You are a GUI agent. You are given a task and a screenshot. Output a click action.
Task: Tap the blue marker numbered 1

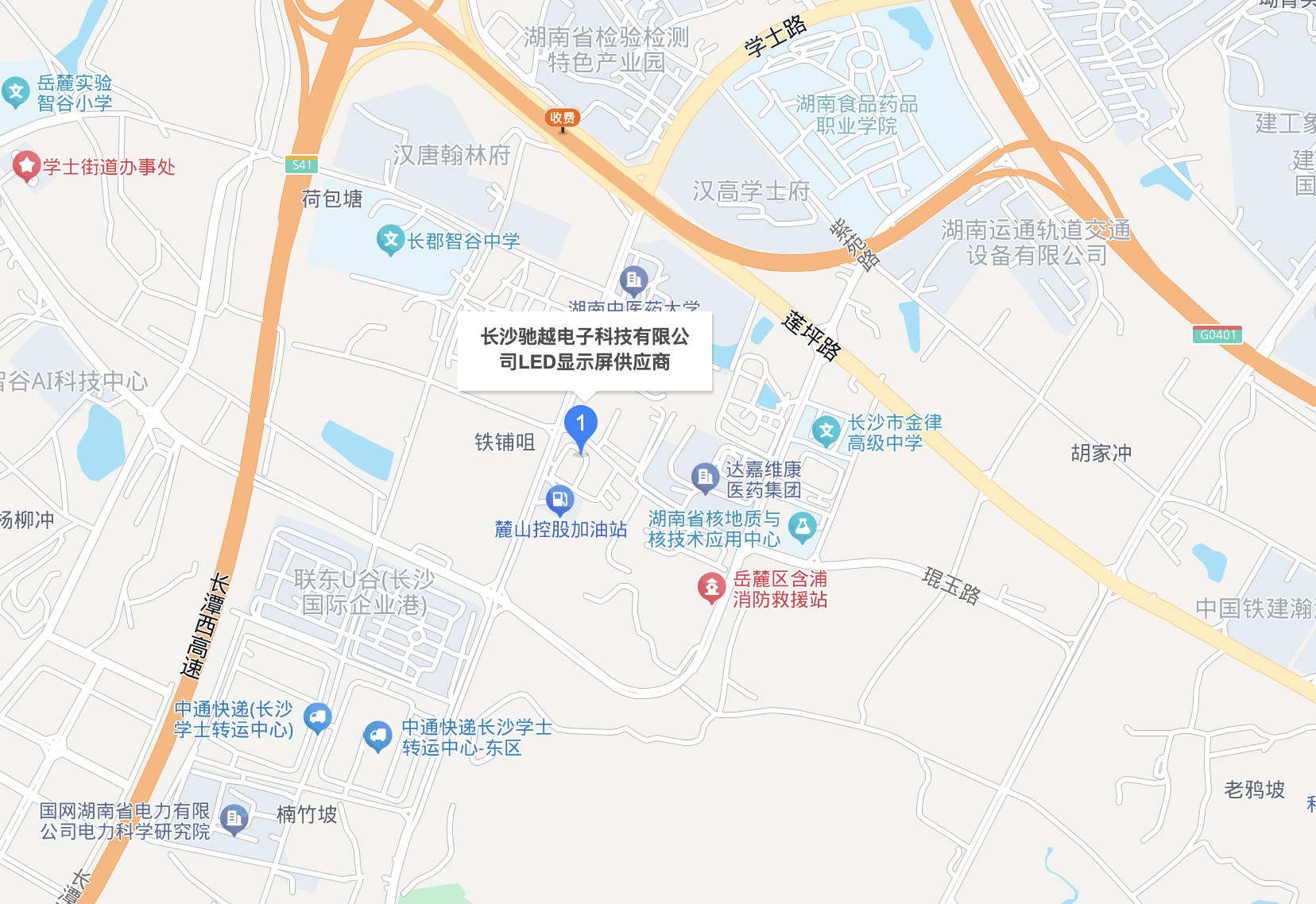[x=580, y=427]
